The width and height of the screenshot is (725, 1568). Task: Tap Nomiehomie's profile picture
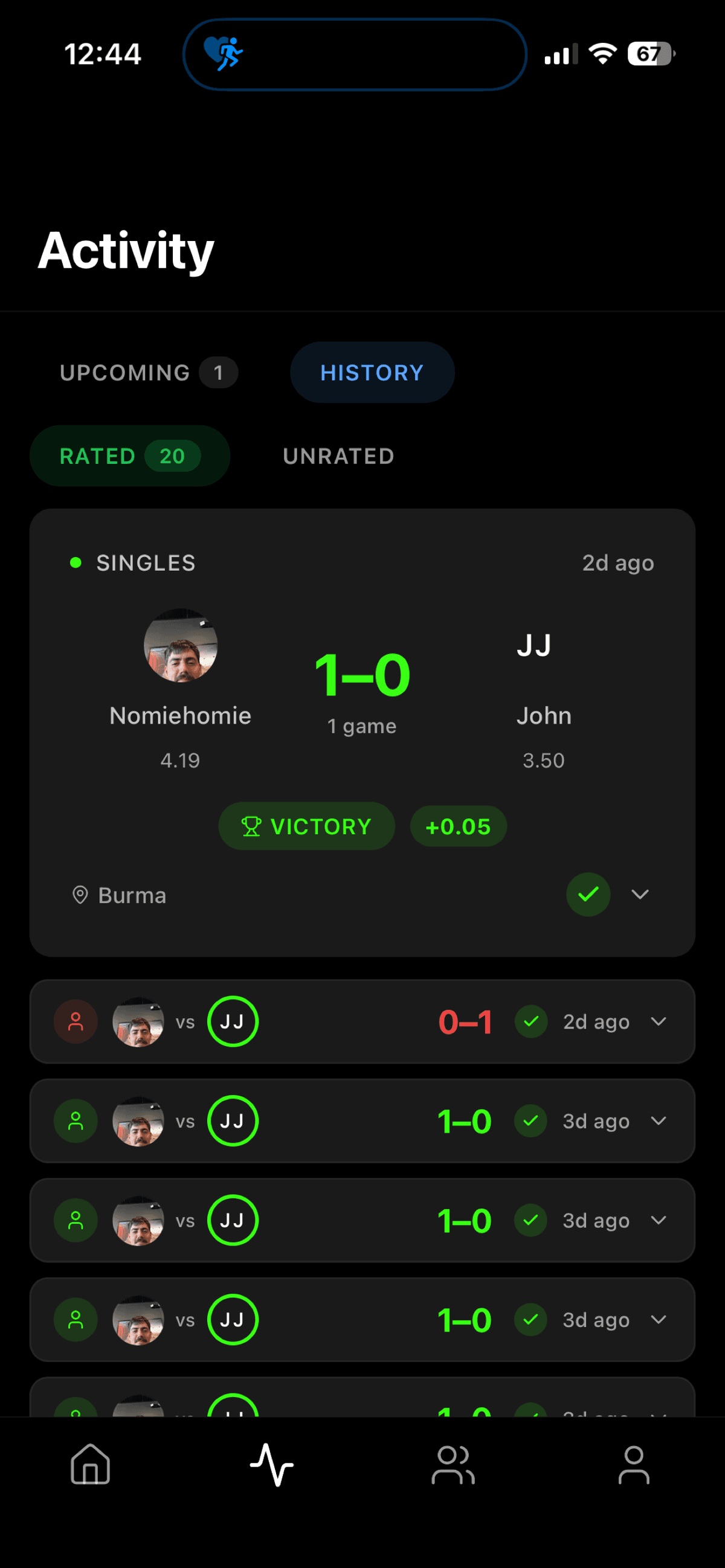click(x=179, y=645)
